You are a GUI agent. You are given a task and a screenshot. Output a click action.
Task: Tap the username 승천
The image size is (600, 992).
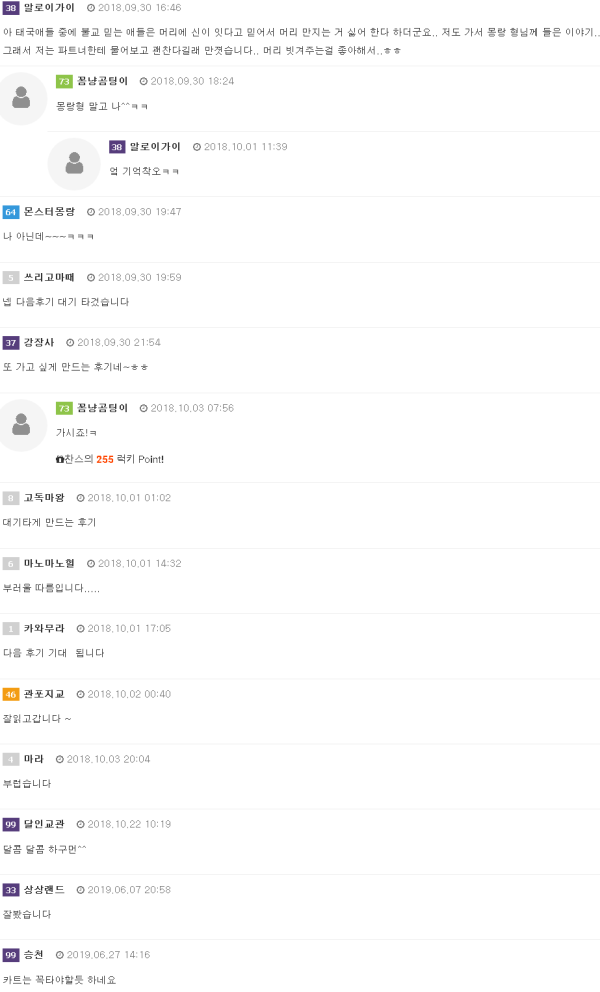(x=33, y=955)
